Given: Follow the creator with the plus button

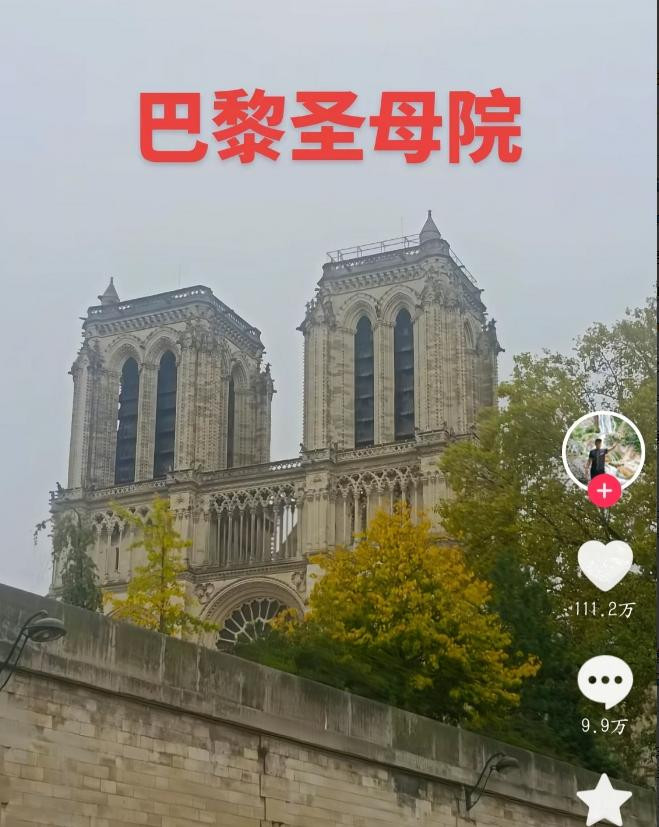Looking at the screenshot, I should tap(604, 491).
